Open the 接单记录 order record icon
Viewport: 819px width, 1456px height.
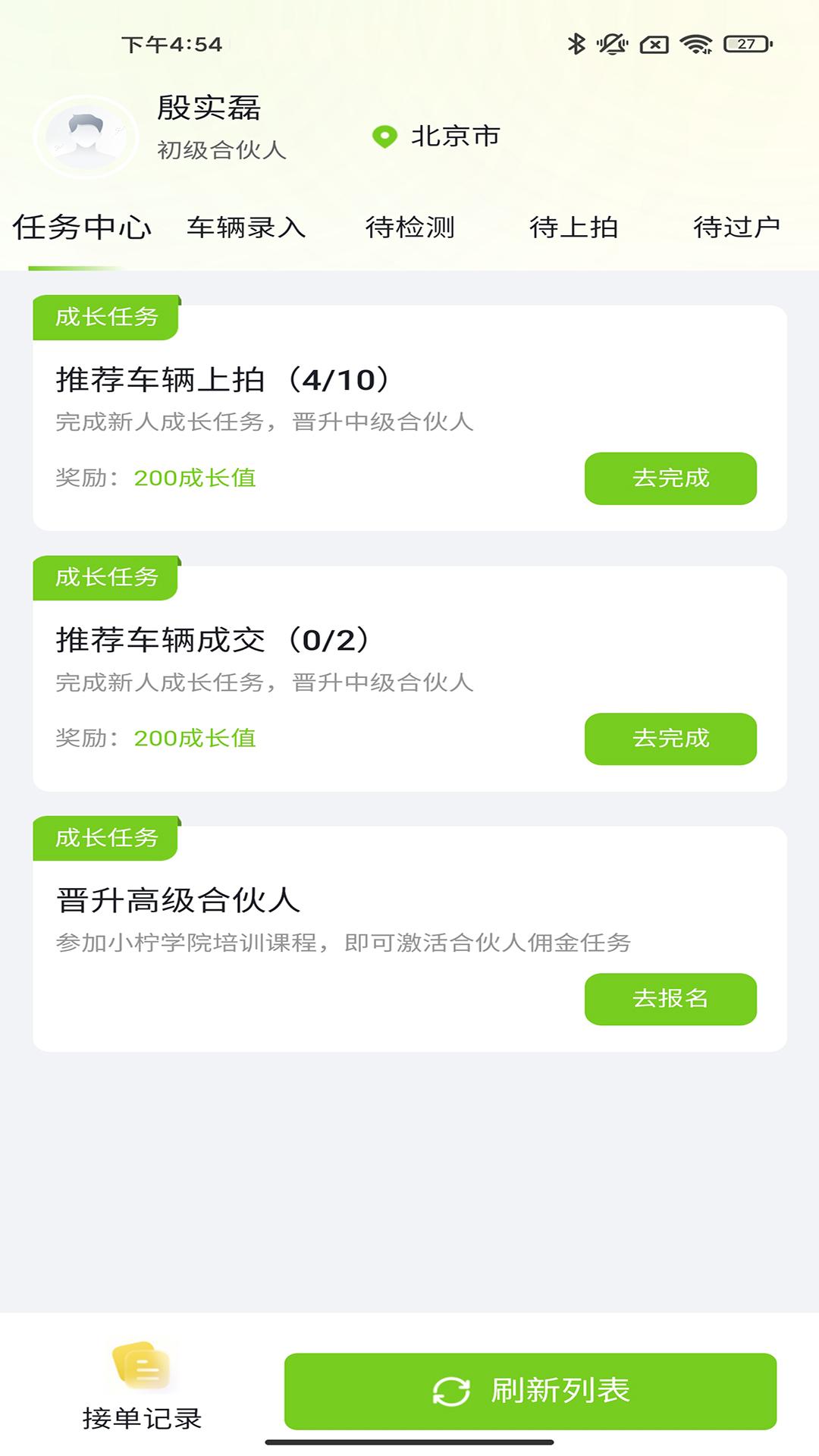140,1369
